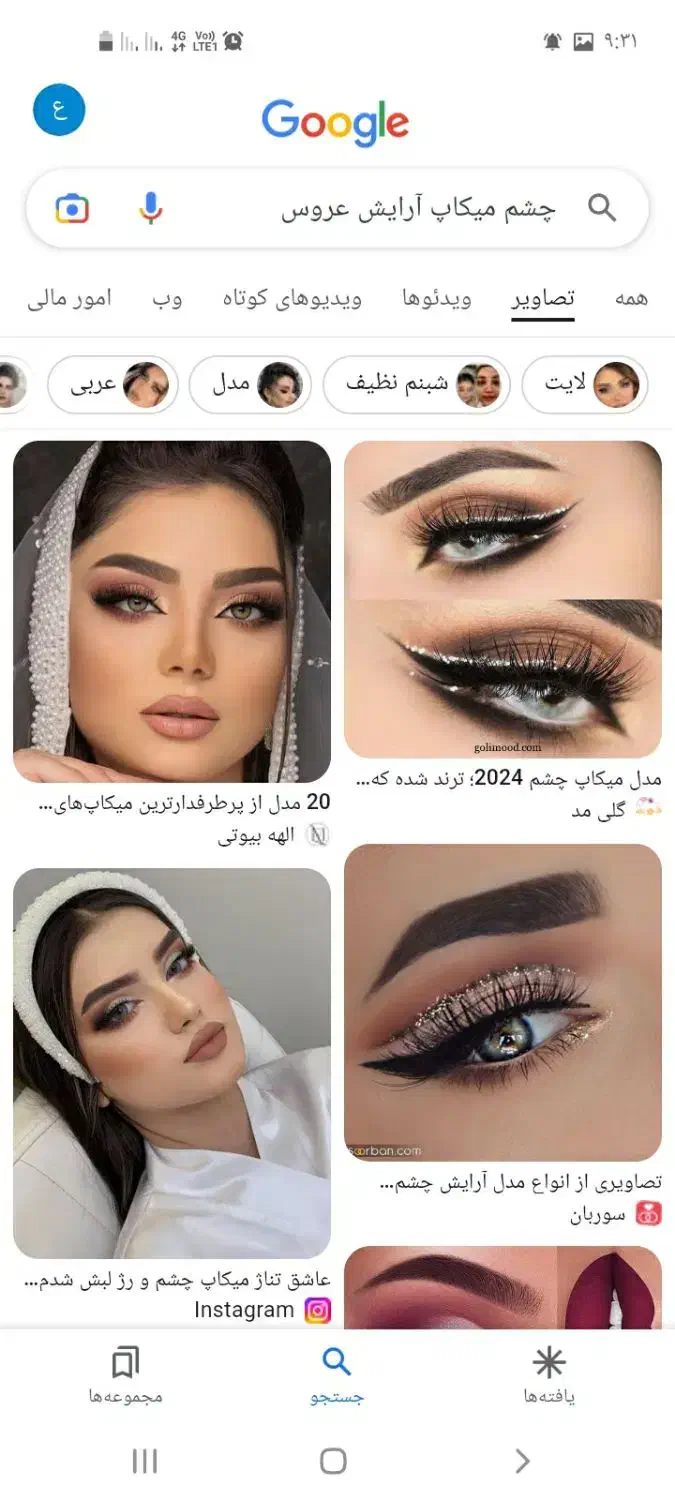Filter images by the لایت chip
The height and width of the screenshot is (1500, 675).
(585, 384)
